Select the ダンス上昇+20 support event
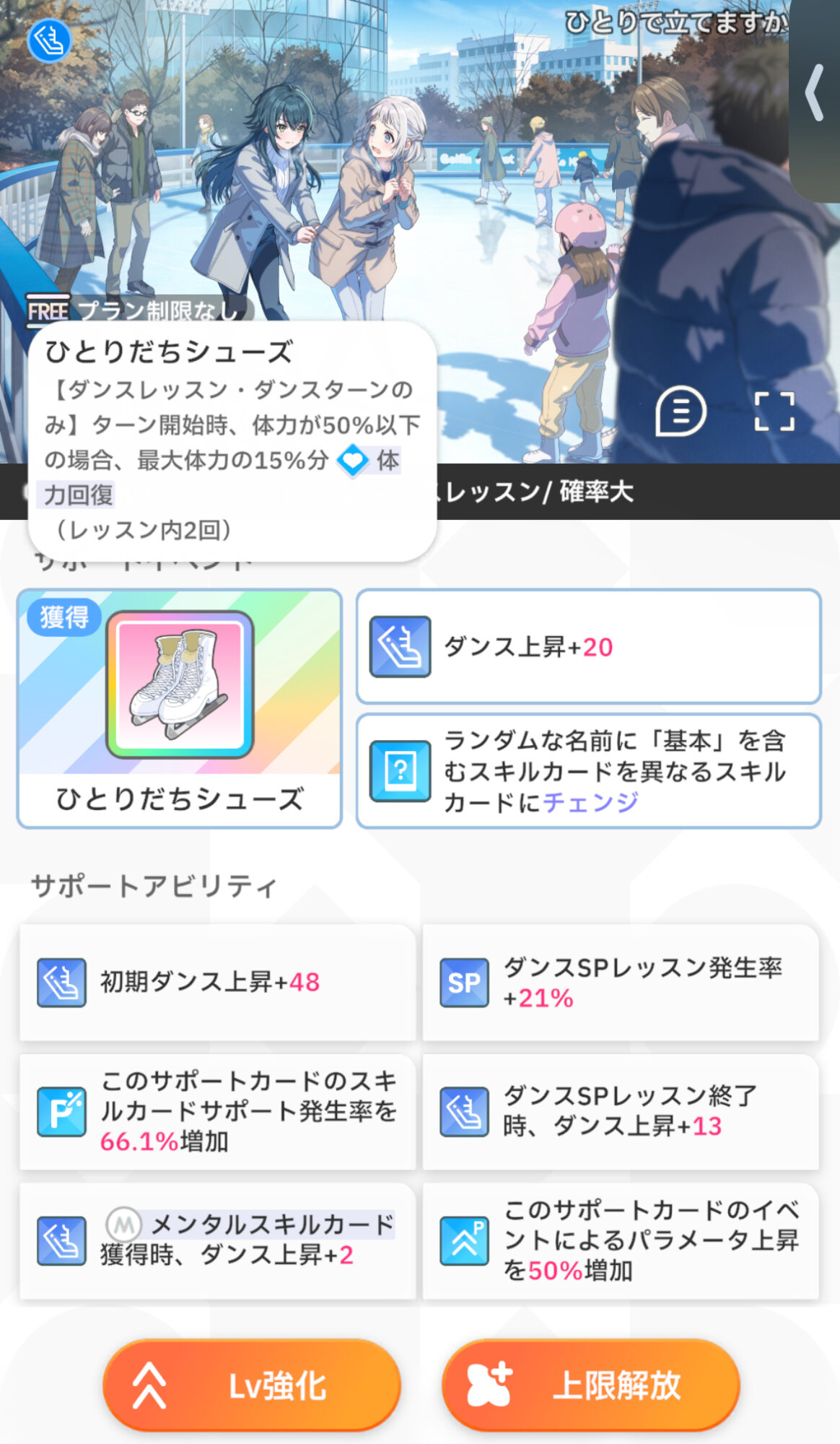 [x=588, y=647]
